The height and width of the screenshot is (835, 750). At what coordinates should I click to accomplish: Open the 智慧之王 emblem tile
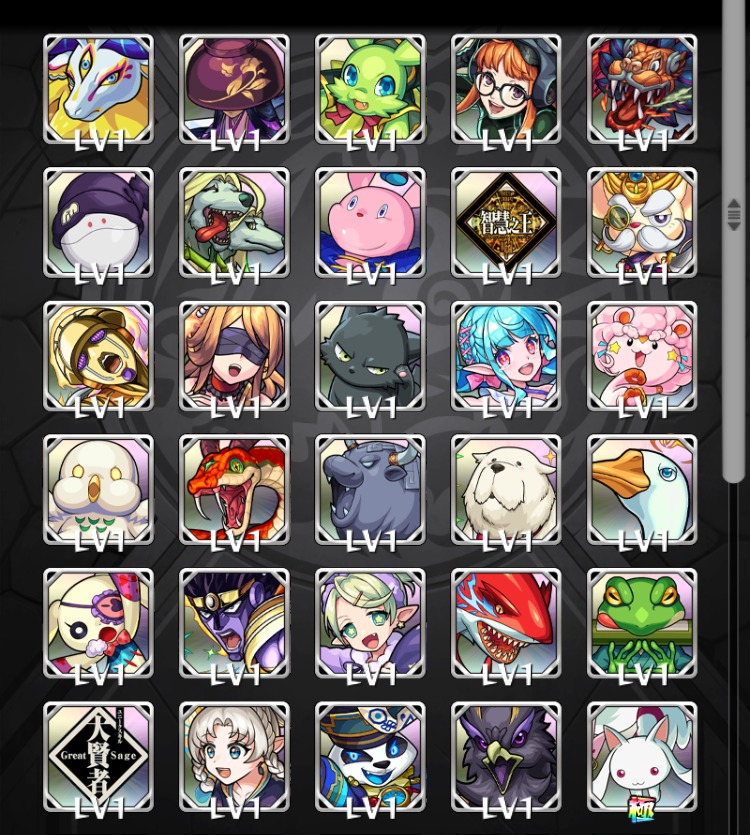click(506, 222)
